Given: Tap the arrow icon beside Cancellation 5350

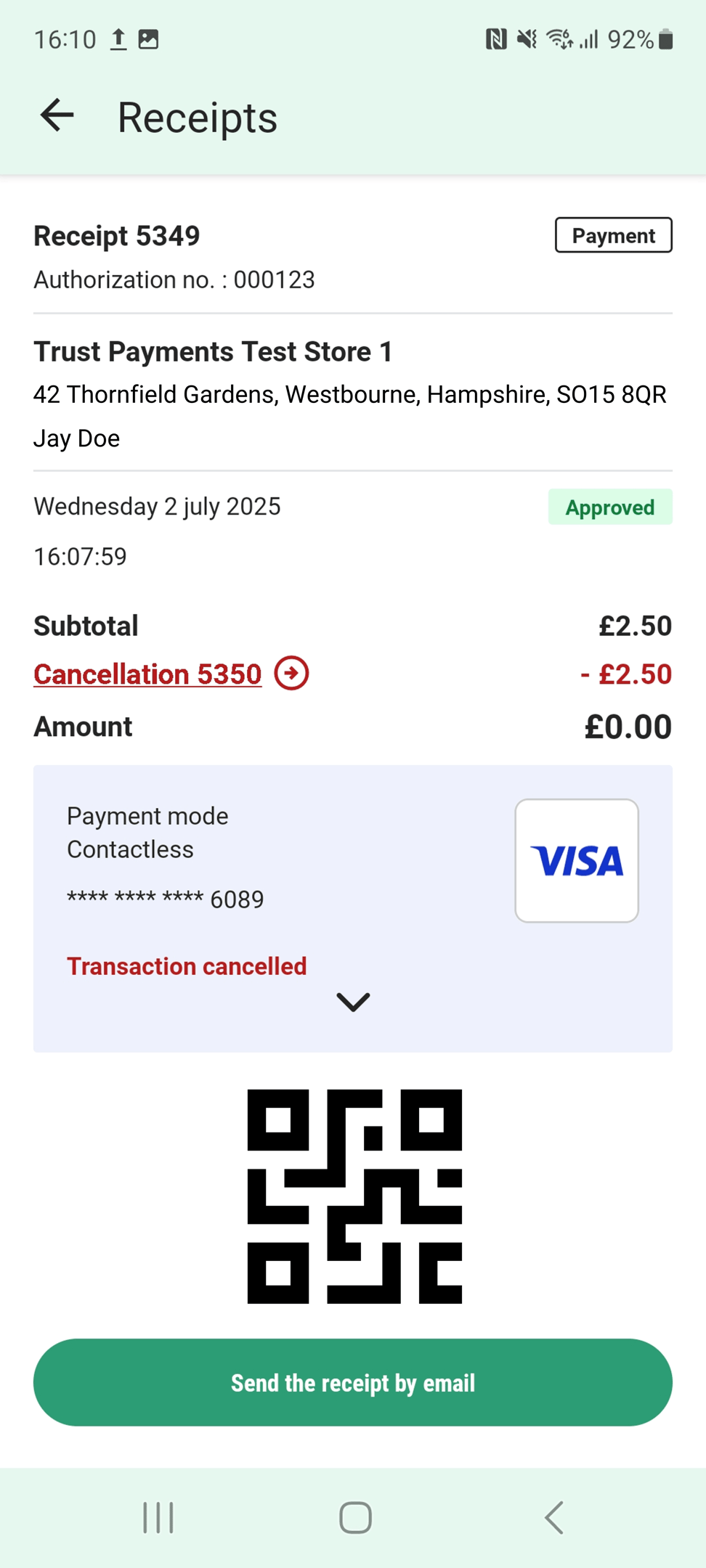Looking at the screenshot, I should (x=291, y=674).
